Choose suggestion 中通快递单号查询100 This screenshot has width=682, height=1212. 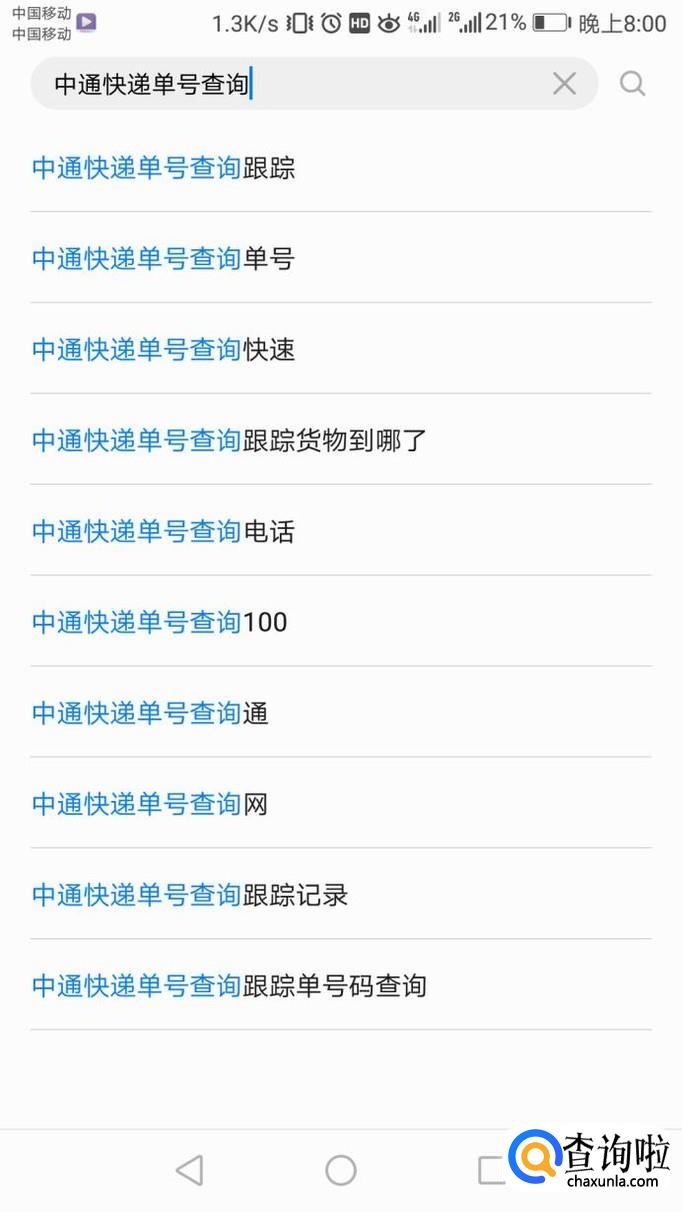click(160, 622)
